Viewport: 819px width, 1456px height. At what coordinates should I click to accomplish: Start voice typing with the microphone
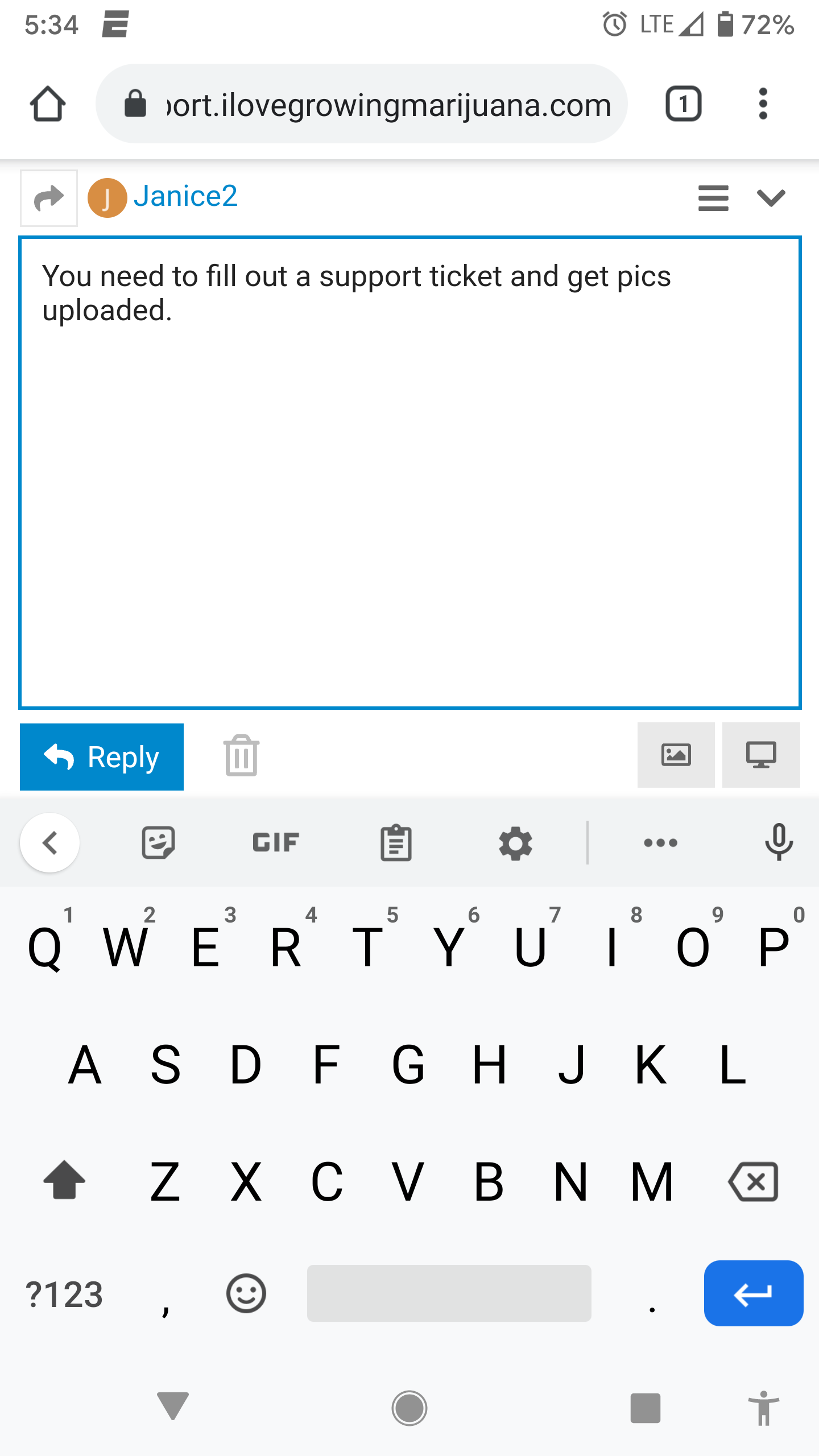coord(779,842)
